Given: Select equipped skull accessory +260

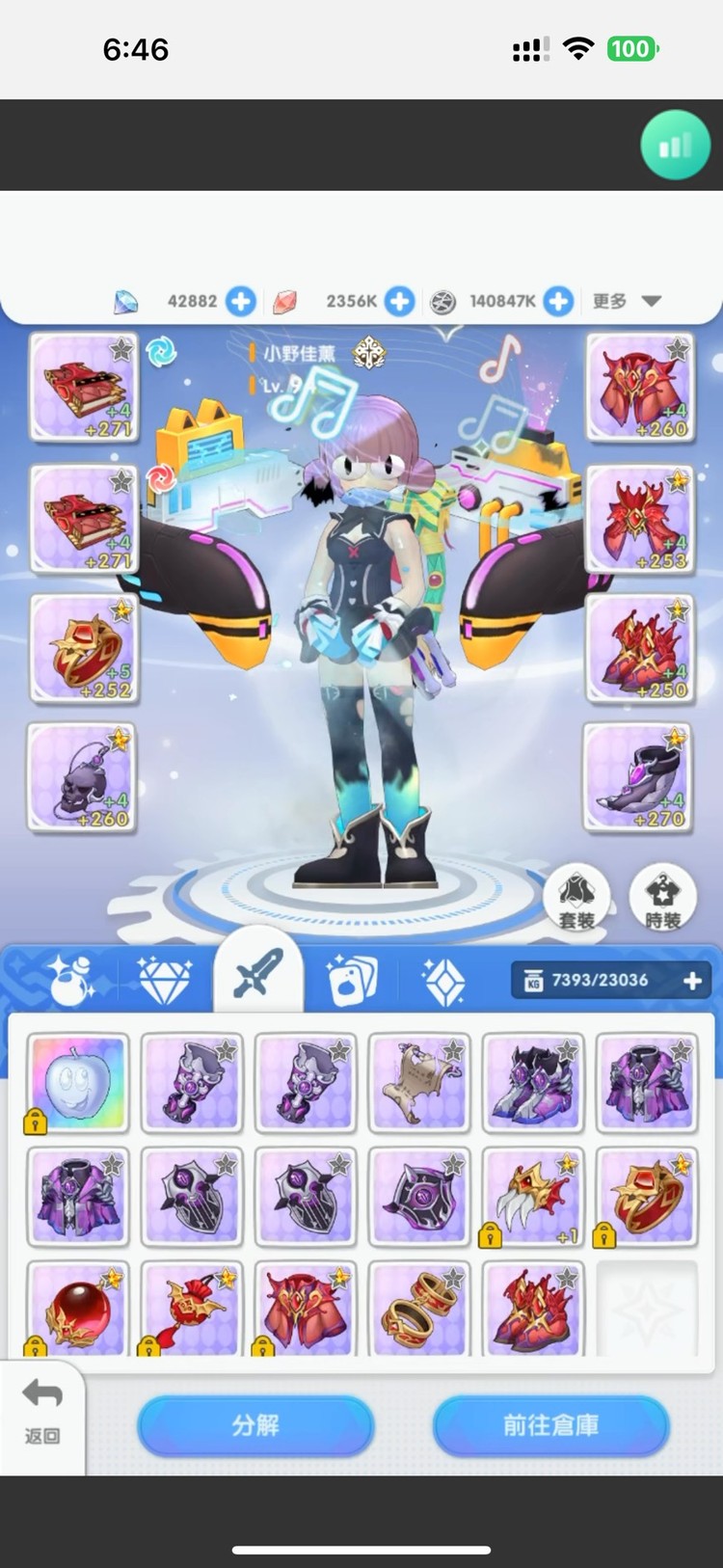Looking at the screenshot, I should click(81, 777).
